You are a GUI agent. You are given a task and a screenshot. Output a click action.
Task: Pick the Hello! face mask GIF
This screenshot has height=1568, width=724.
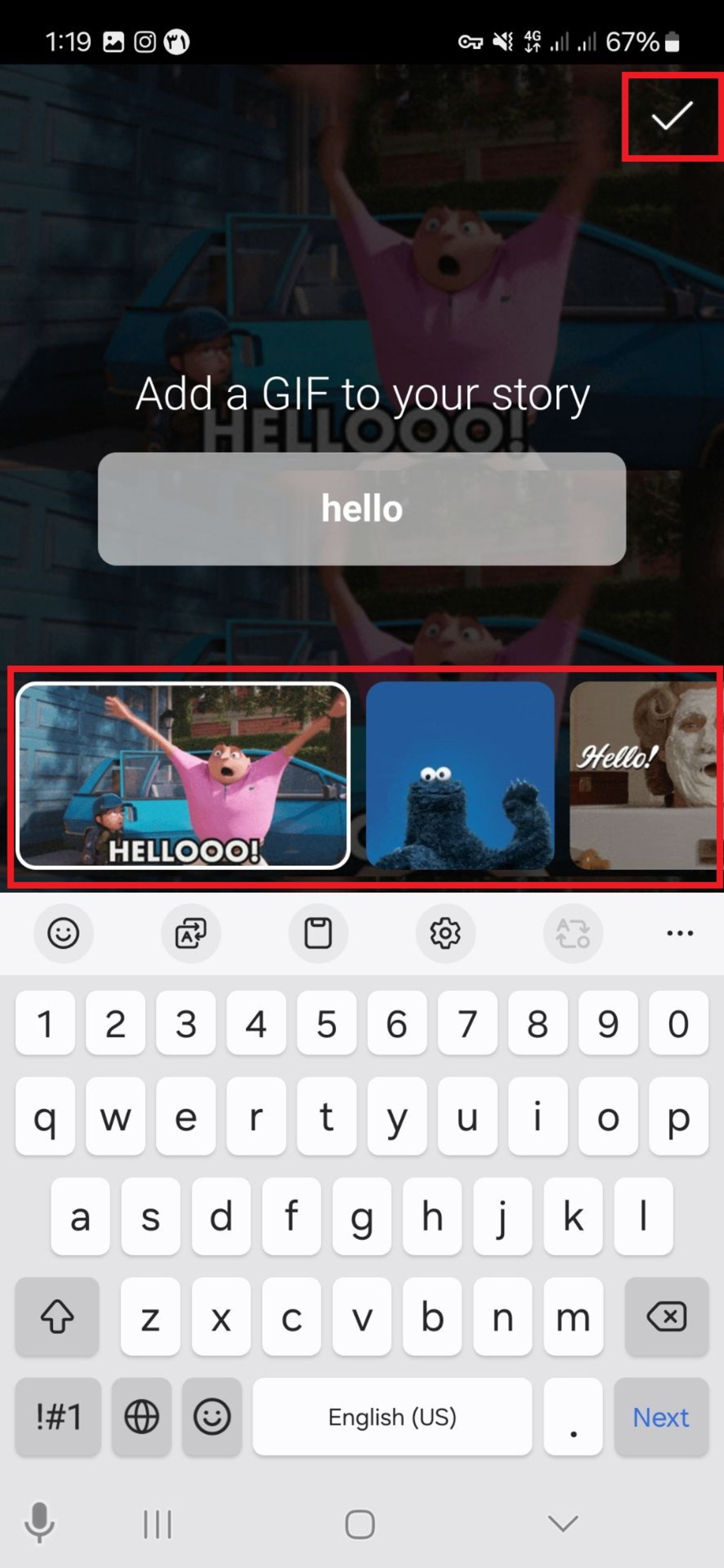[643, 775]
